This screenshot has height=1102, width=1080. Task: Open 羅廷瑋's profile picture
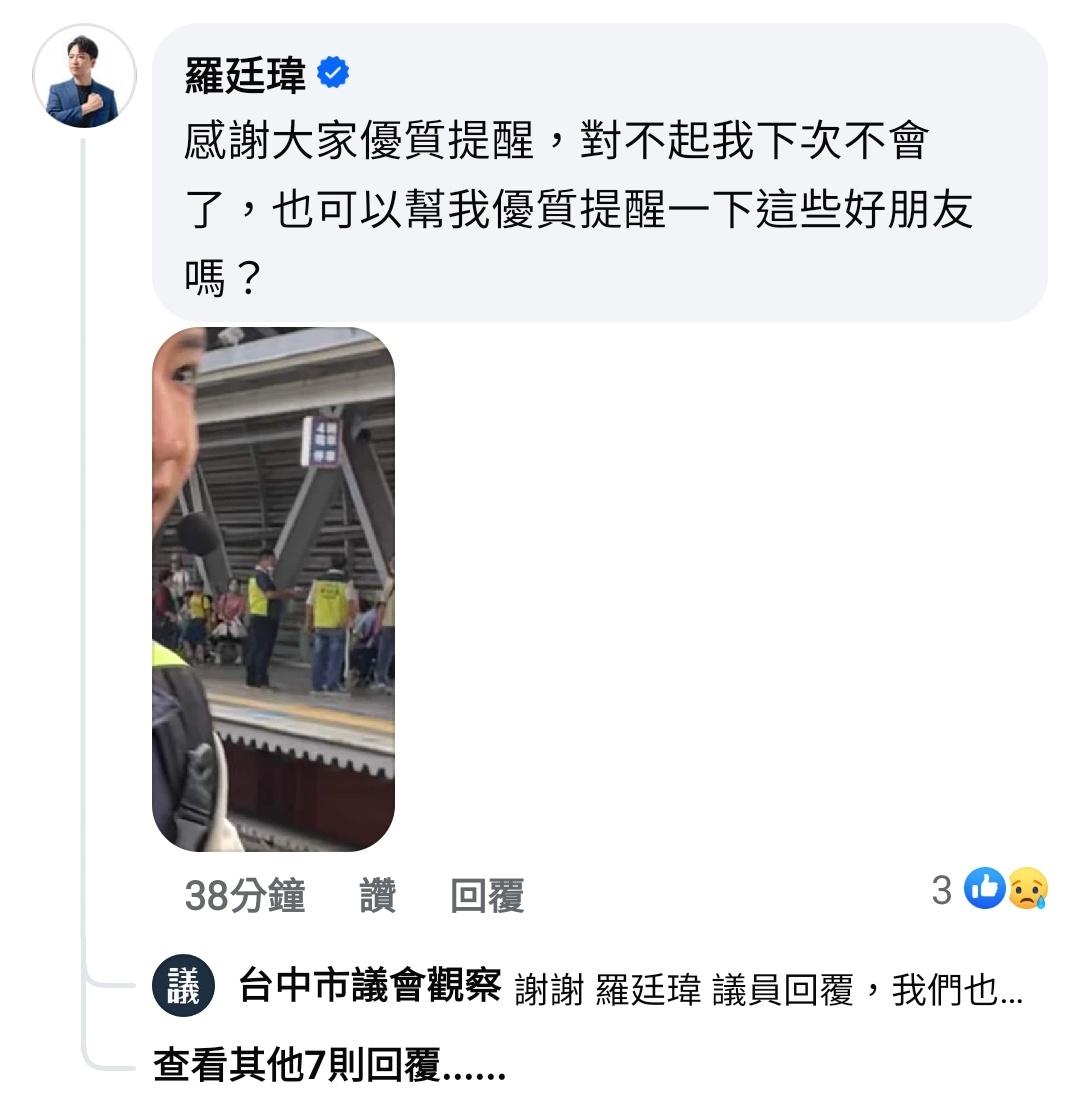pyautogui.click(x=84, y=76)
